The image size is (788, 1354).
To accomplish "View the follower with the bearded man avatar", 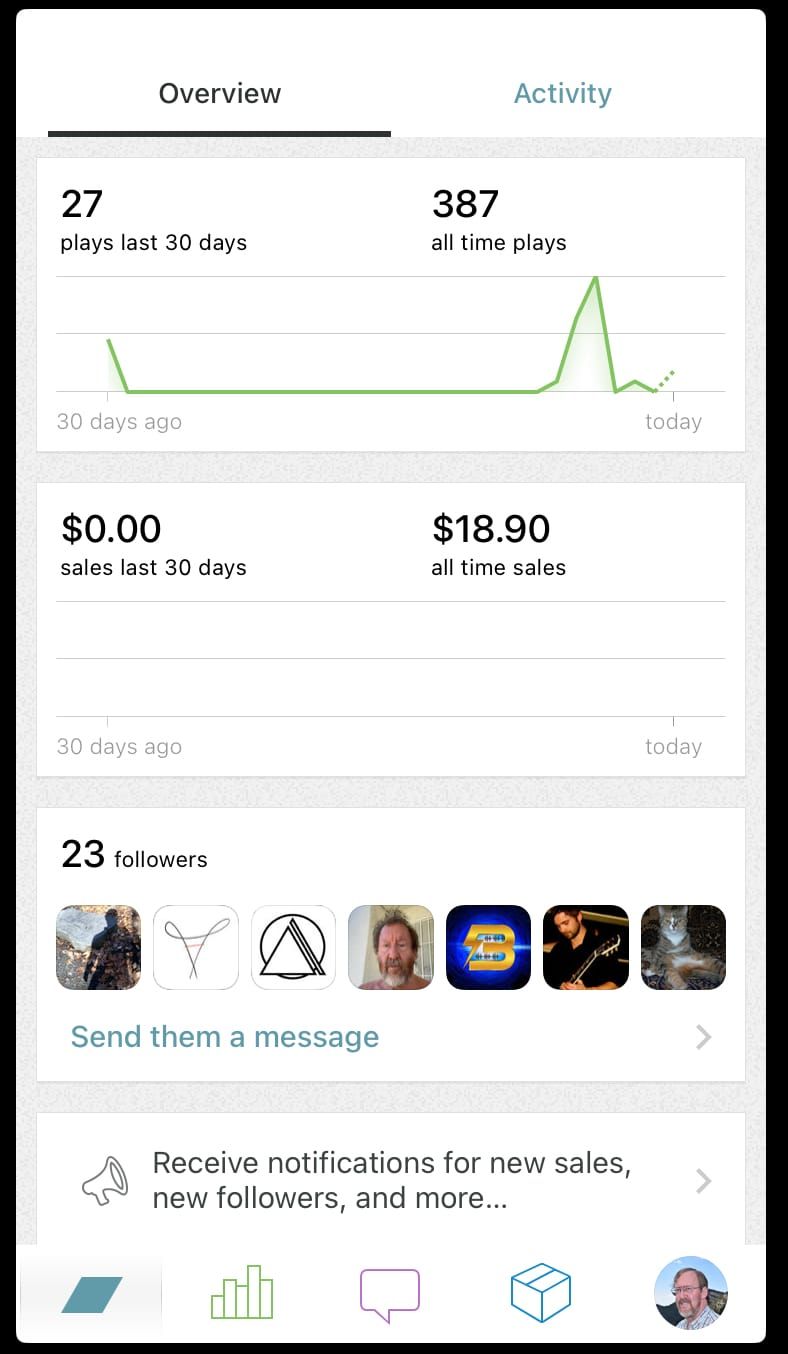I will click(x=391, y=947).
